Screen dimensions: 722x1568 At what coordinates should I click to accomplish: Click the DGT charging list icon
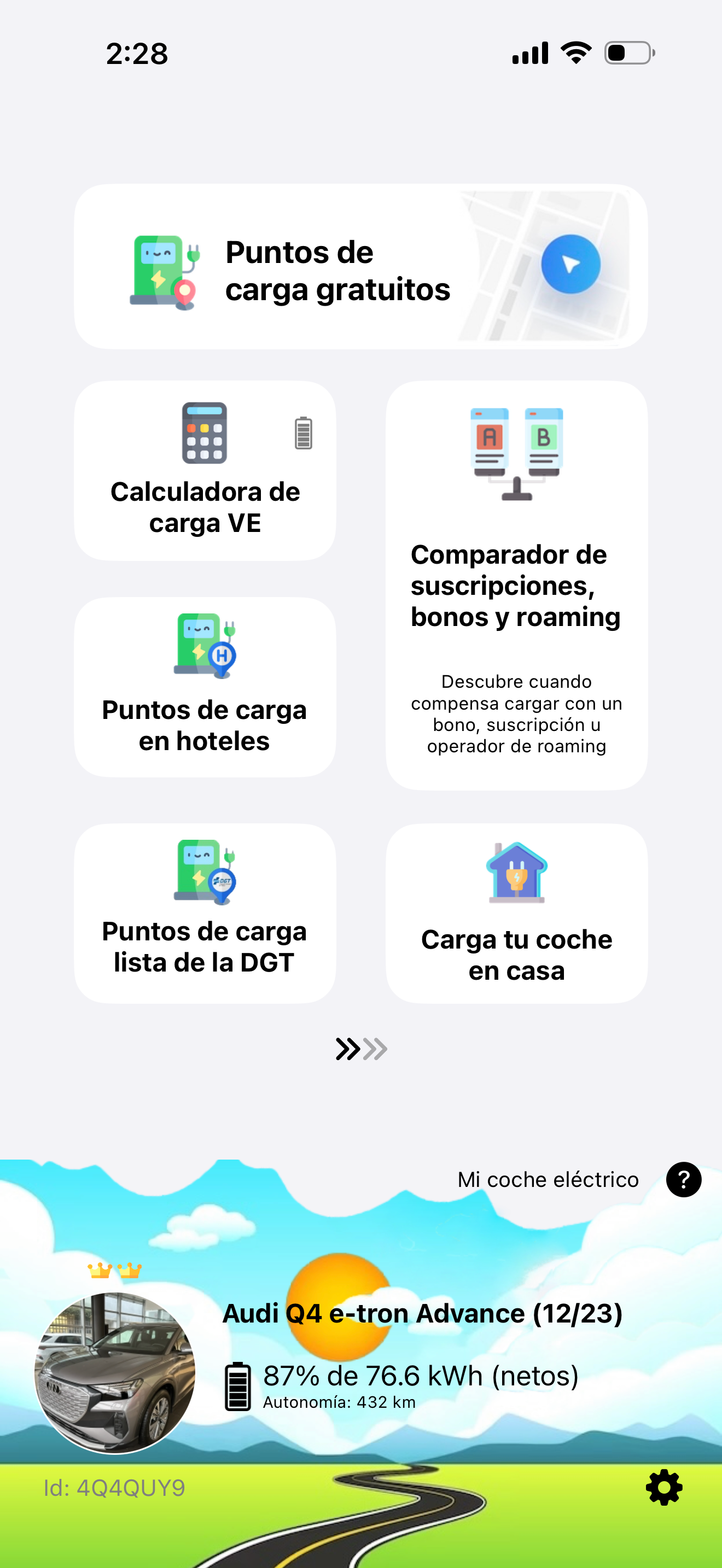(205, 871)
